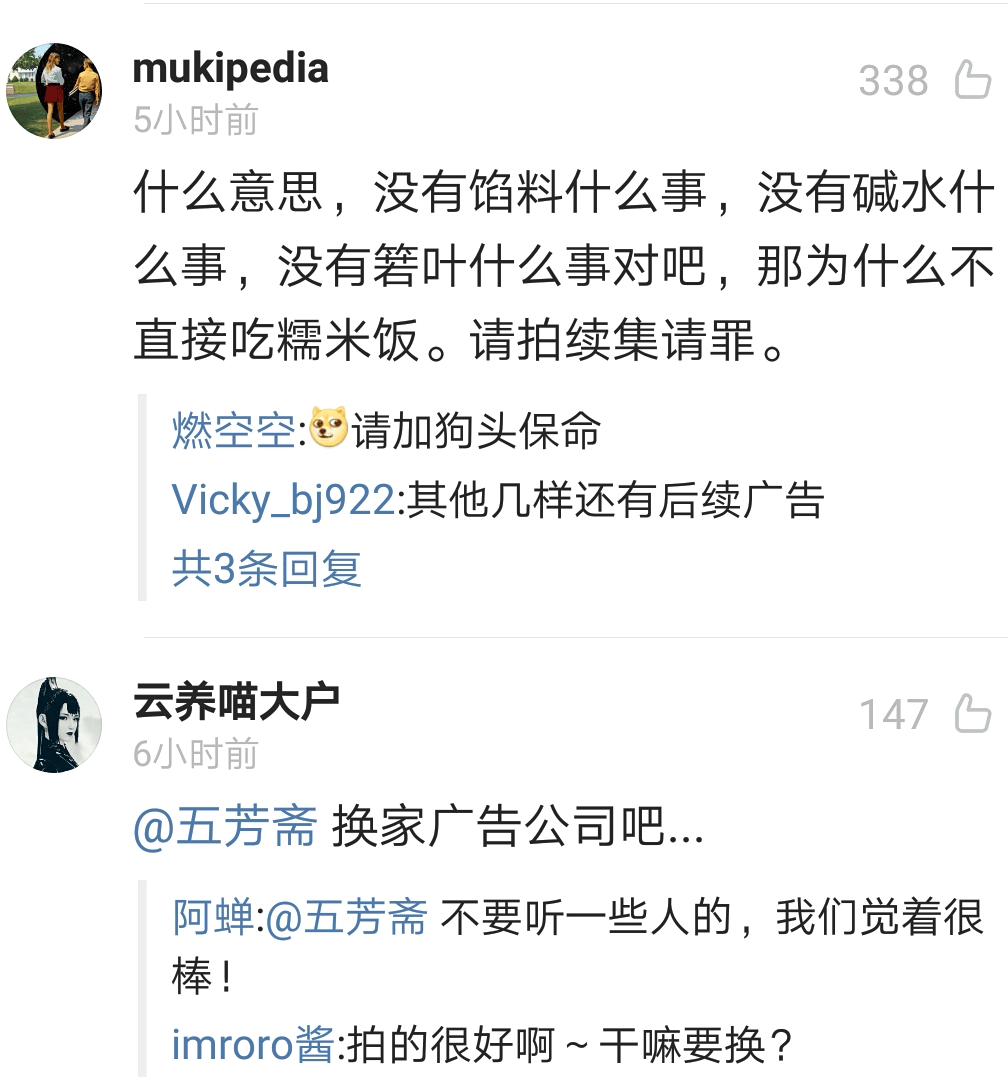Open the @五芳斋 mention in 阿蝉's reply
Screen dimensions: 1008x1077
coord(347,917)
